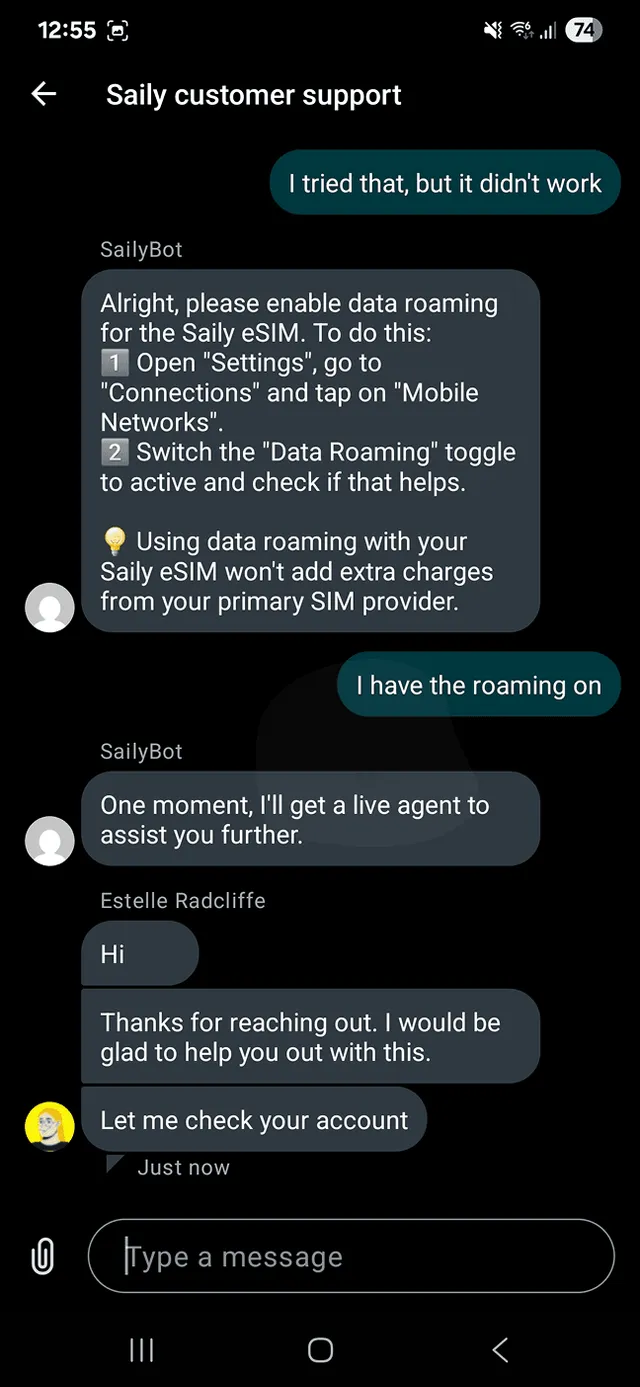Focus the Type a message field
640x1387 pixels.
coord(350,1256)
